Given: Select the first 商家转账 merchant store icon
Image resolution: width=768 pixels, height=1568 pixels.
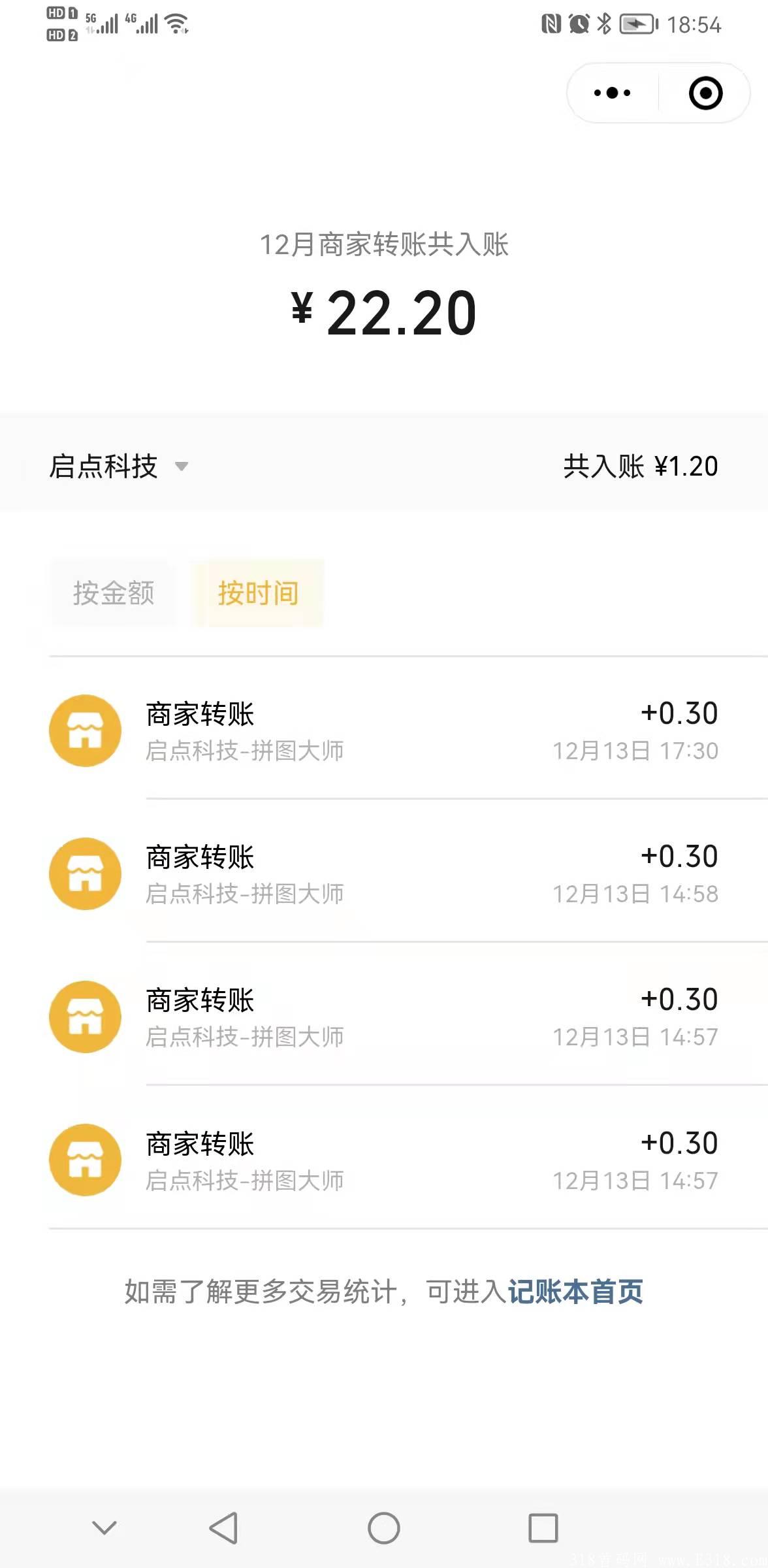Looking at the screenshot, I should [85, 730].
